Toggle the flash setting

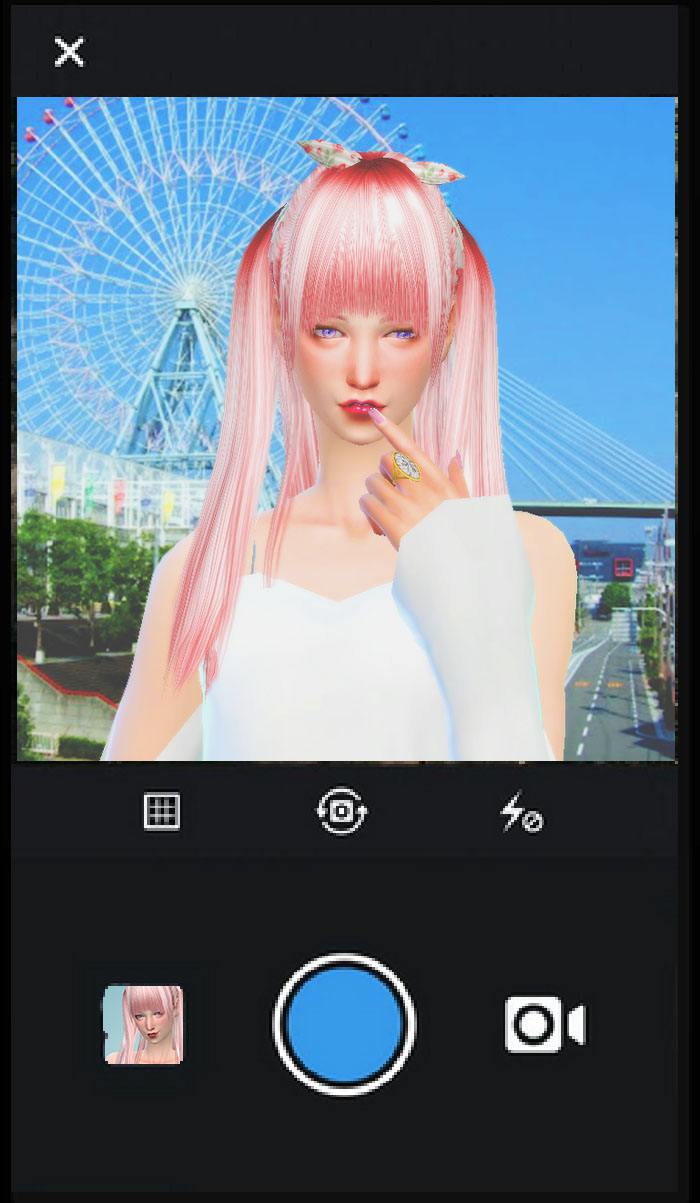[520, 813]
